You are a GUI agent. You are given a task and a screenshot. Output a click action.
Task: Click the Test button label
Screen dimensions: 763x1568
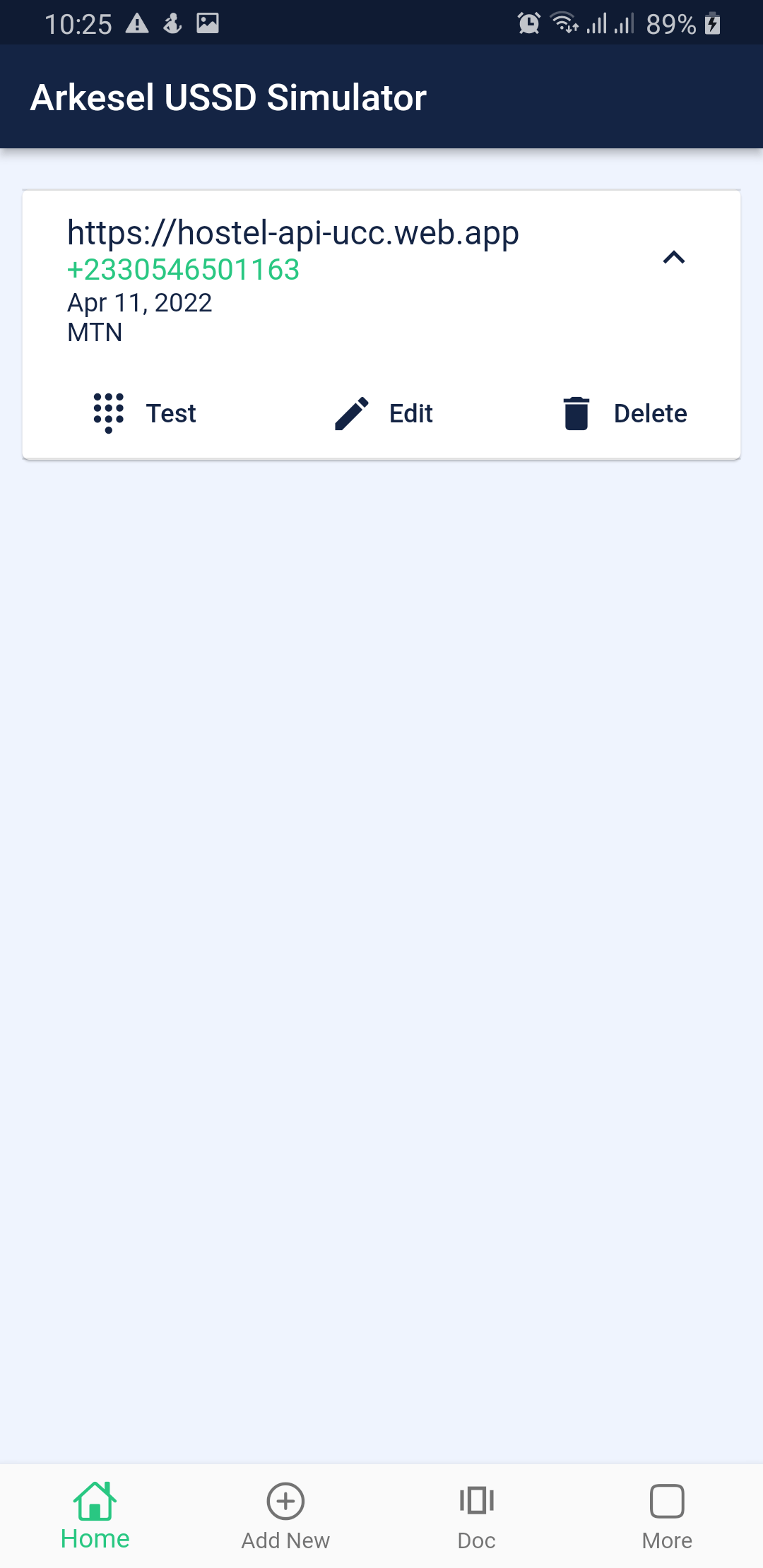pos(170,413)
